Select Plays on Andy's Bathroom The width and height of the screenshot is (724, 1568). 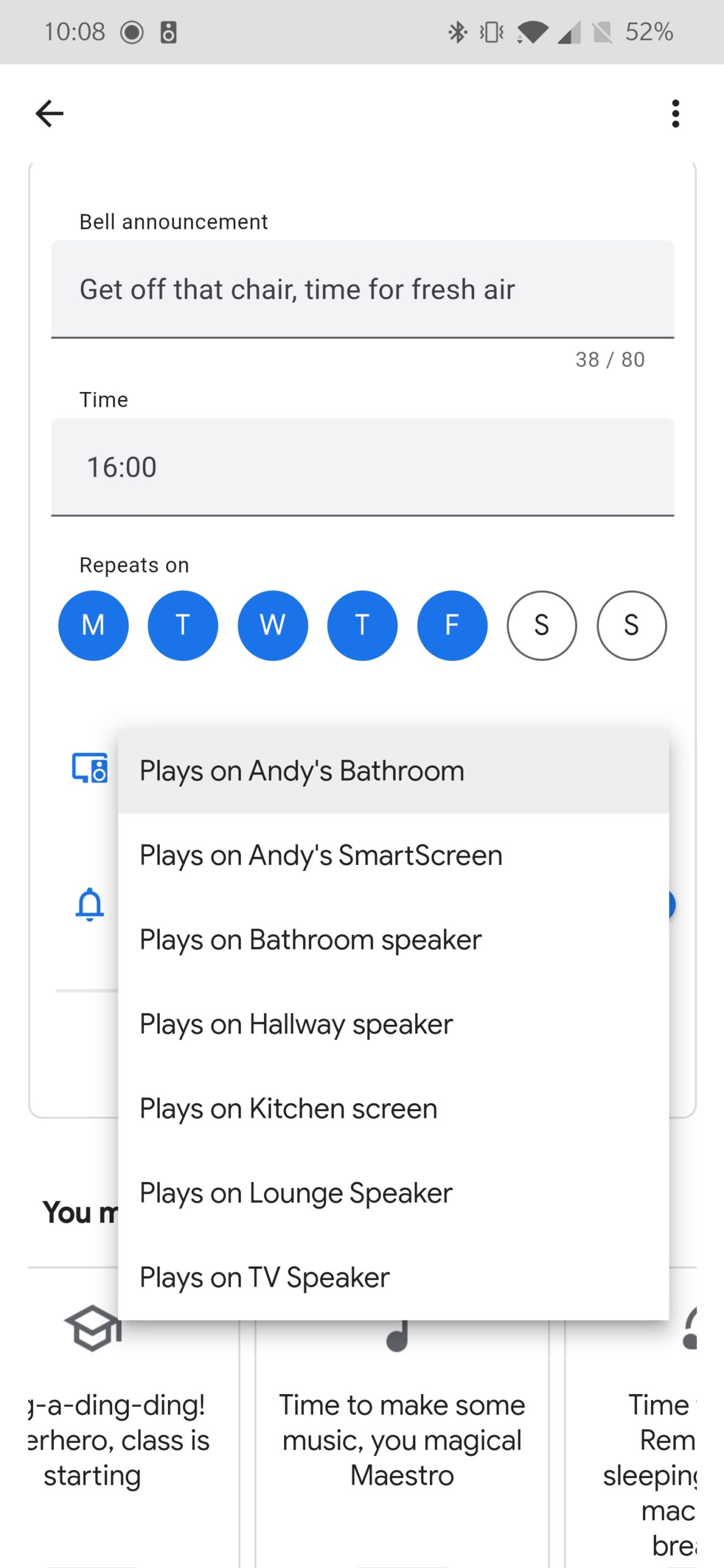393,771
